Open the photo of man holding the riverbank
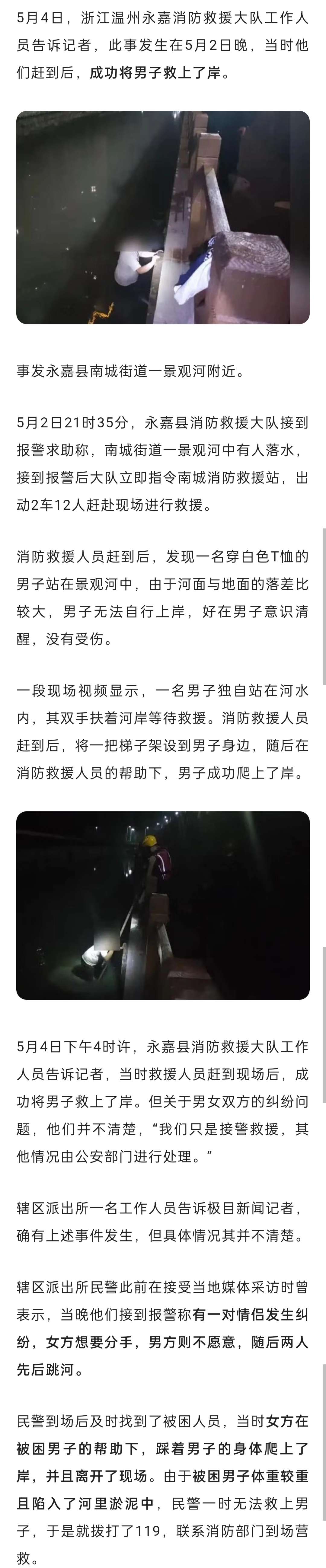This screenshot has height=1568, width=326. pyautogui.click(x=163, y=217)
